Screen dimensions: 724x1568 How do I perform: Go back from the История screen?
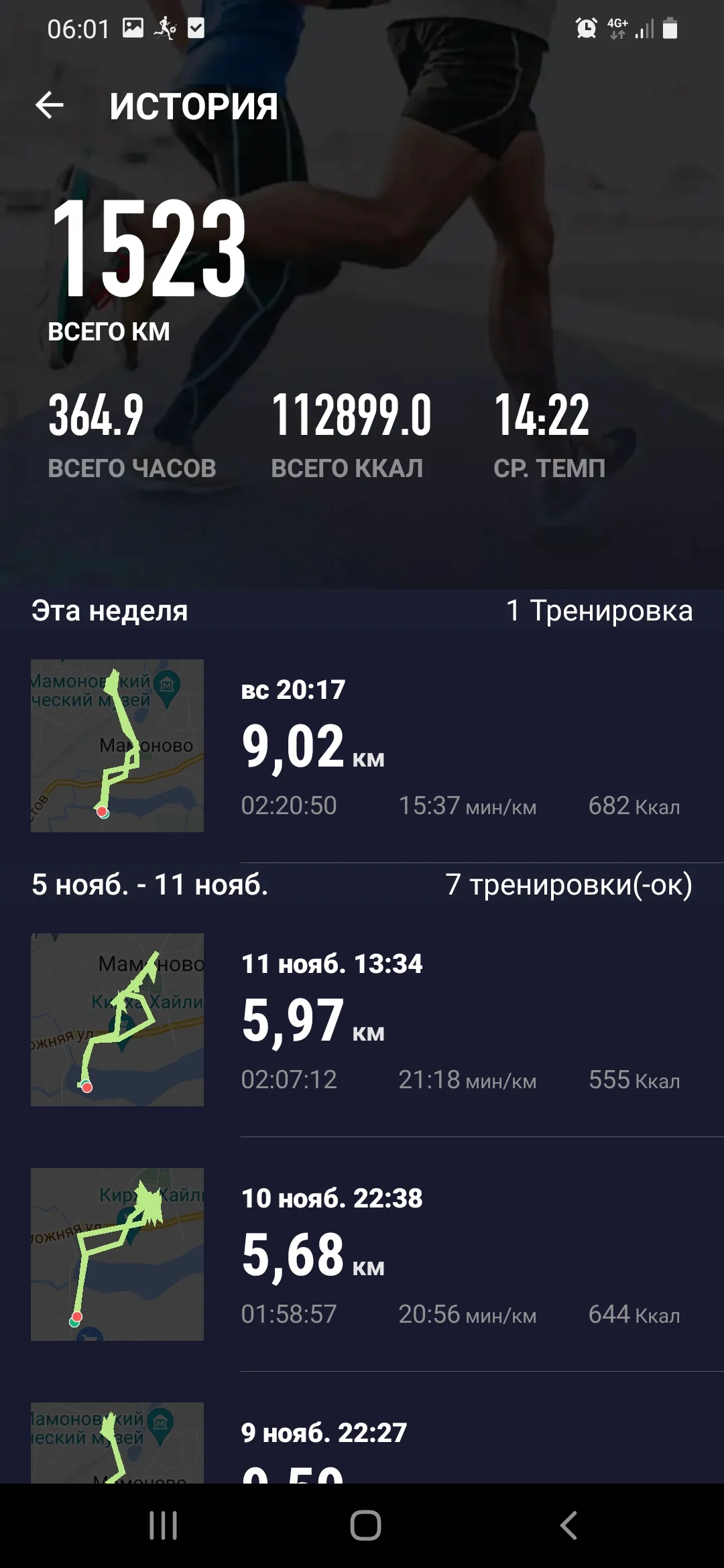click(50, 106)
